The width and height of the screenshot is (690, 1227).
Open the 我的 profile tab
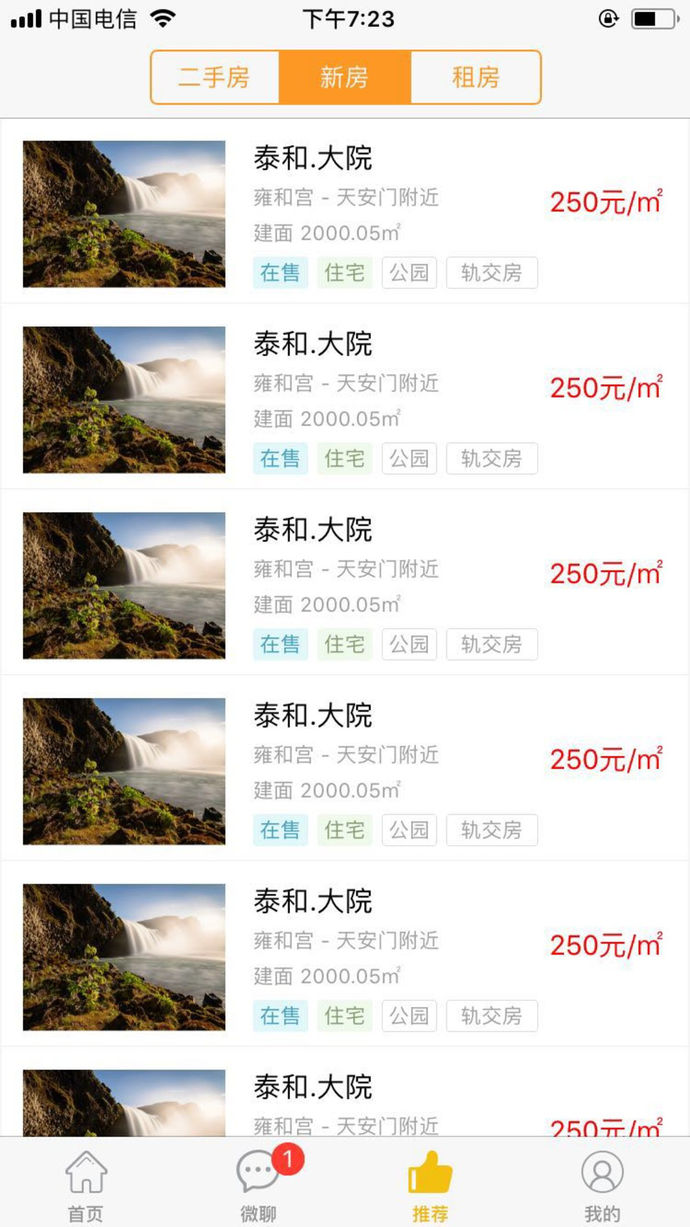click(602, 1186)
